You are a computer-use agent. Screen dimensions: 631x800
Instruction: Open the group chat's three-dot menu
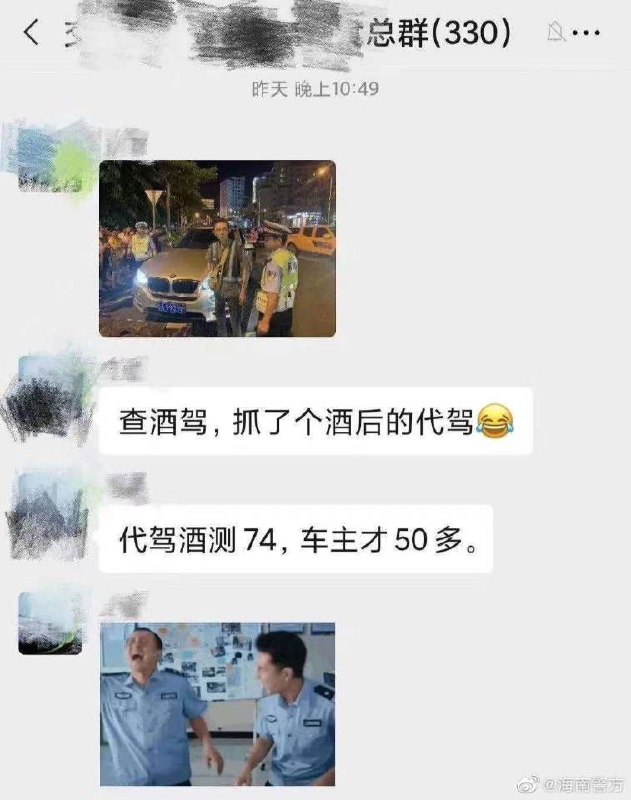tap(586, 33)
